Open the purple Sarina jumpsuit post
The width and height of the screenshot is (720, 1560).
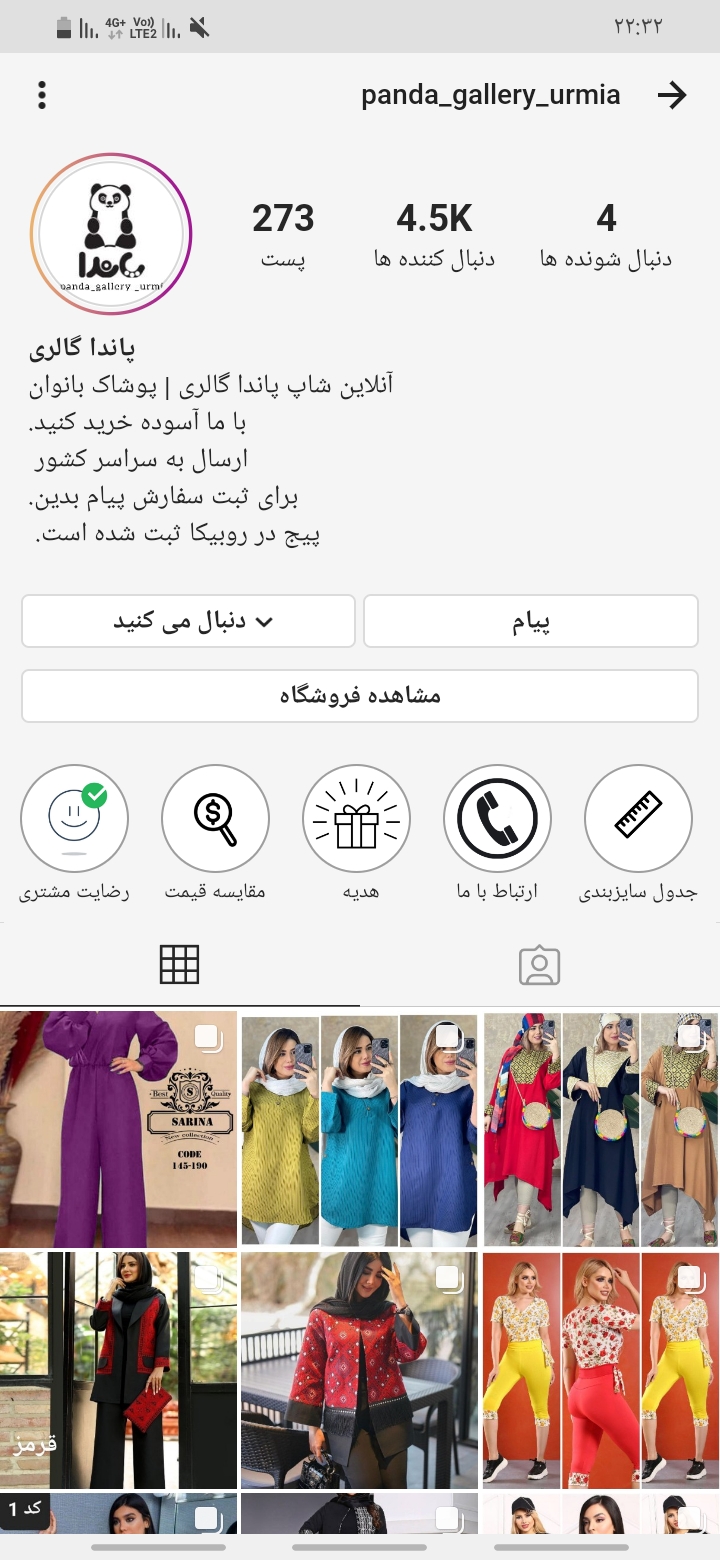pos(118,1130)
